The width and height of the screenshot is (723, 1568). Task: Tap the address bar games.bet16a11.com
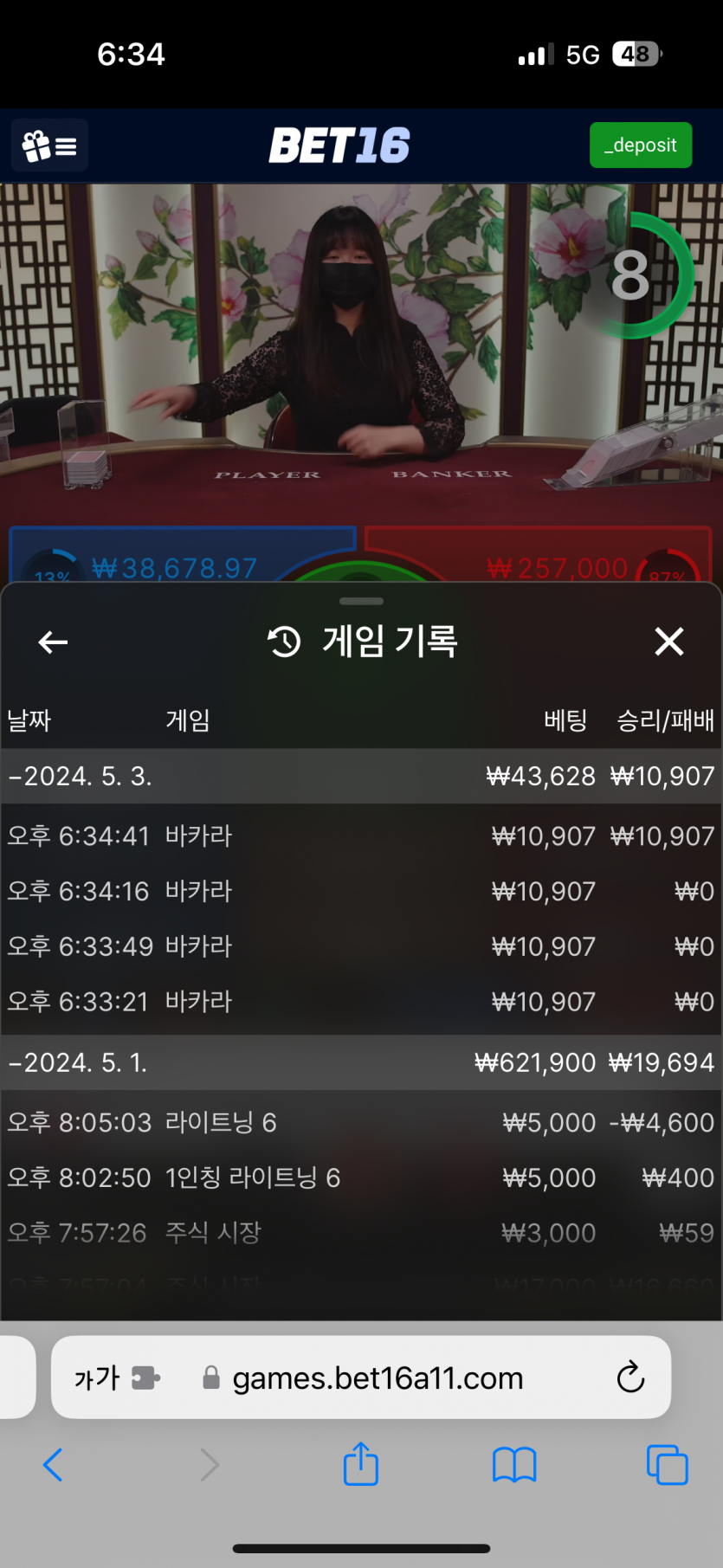[x=378, y=1378]
